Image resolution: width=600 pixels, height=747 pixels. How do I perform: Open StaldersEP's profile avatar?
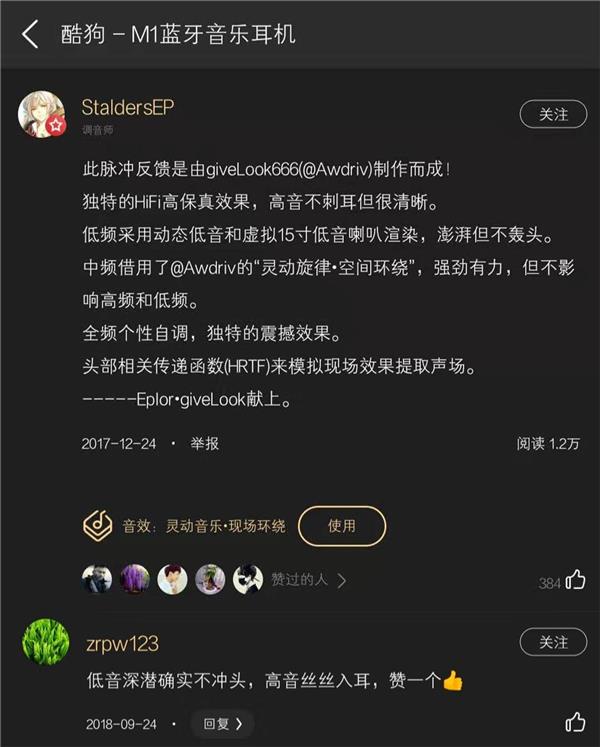tap(42, 115)
